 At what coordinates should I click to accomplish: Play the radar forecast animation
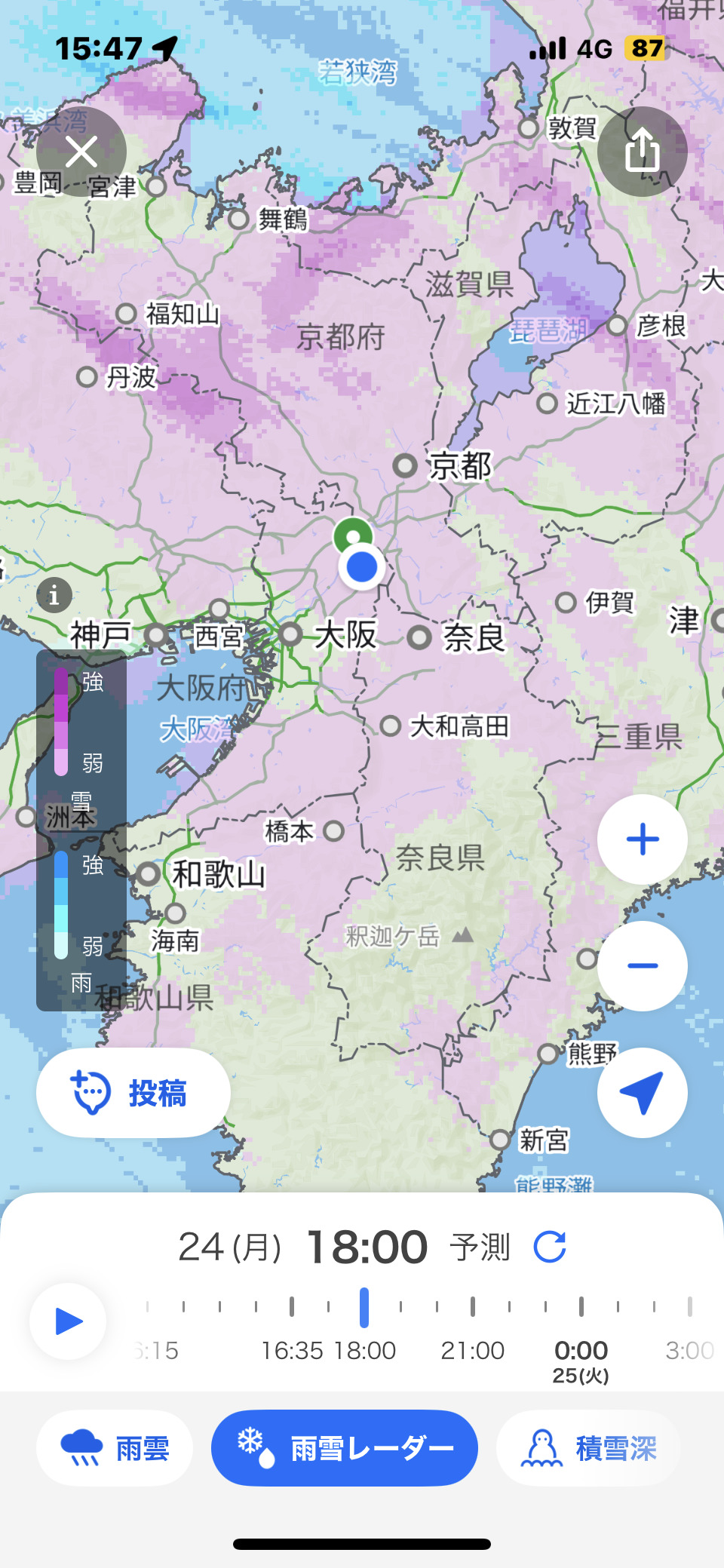point(68,1321)
